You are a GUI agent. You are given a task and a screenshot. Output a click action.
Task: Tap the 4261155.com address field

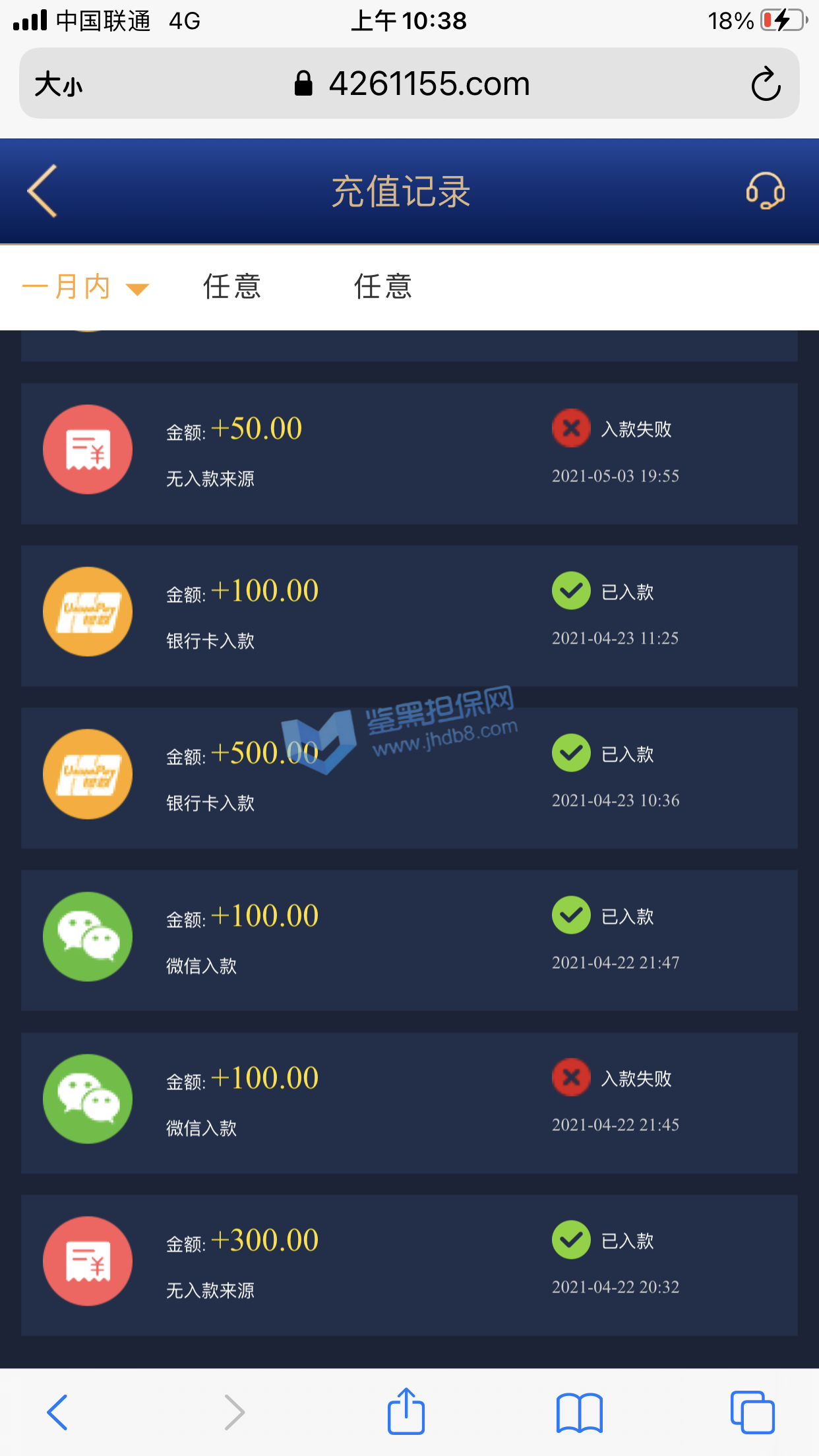point(429,84)
